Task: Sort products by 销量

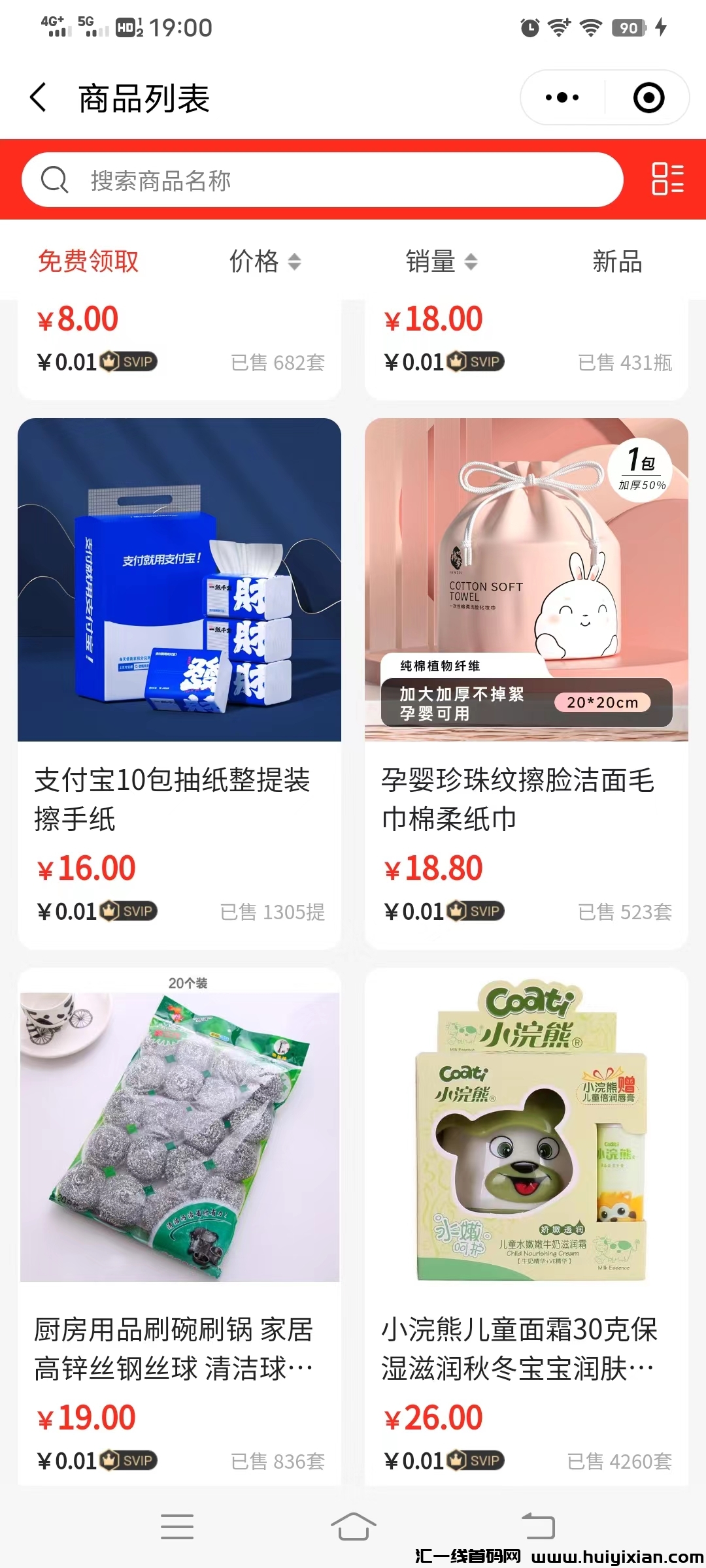Action: pyautogui.click(x=441, y=261)
